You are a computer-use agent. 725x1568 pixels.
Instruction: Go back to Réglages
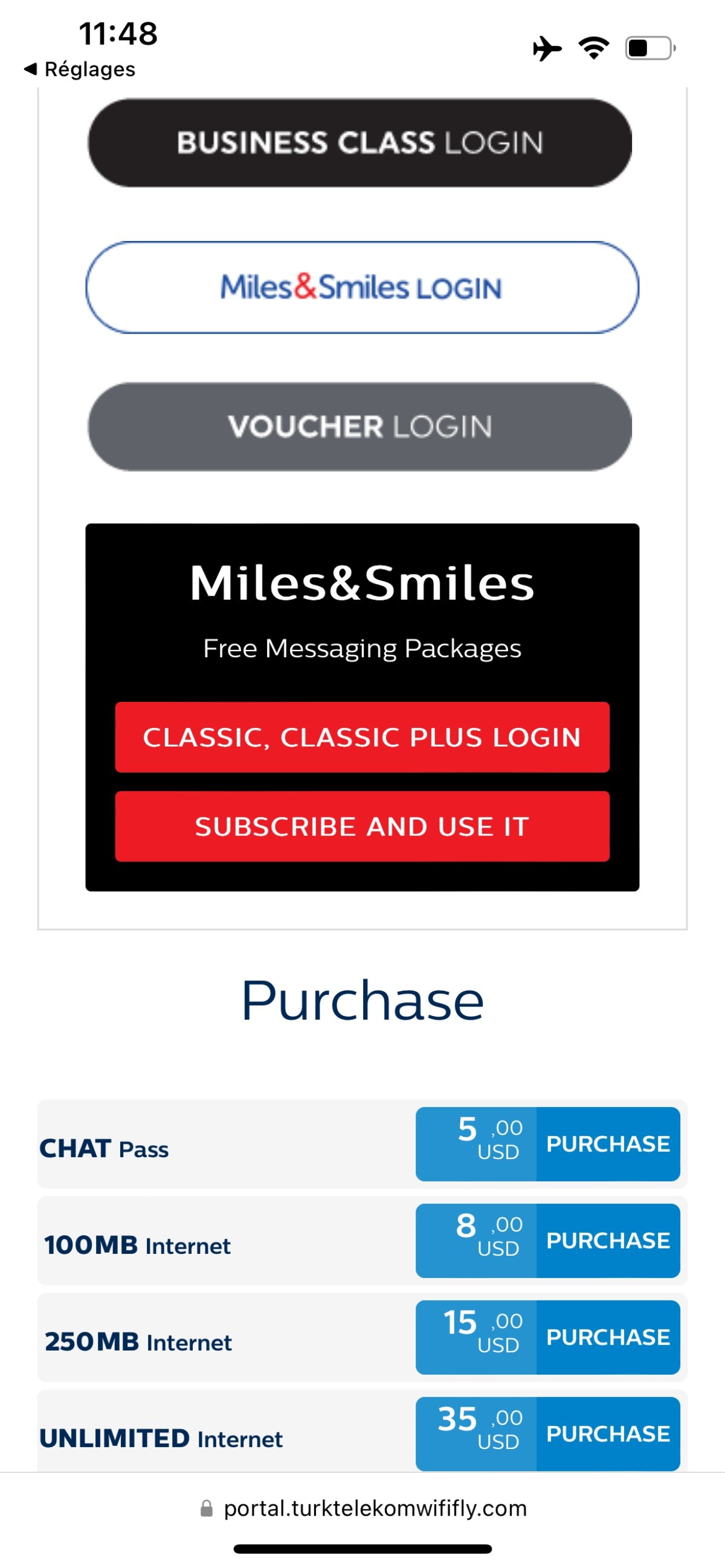coord(80,69)
